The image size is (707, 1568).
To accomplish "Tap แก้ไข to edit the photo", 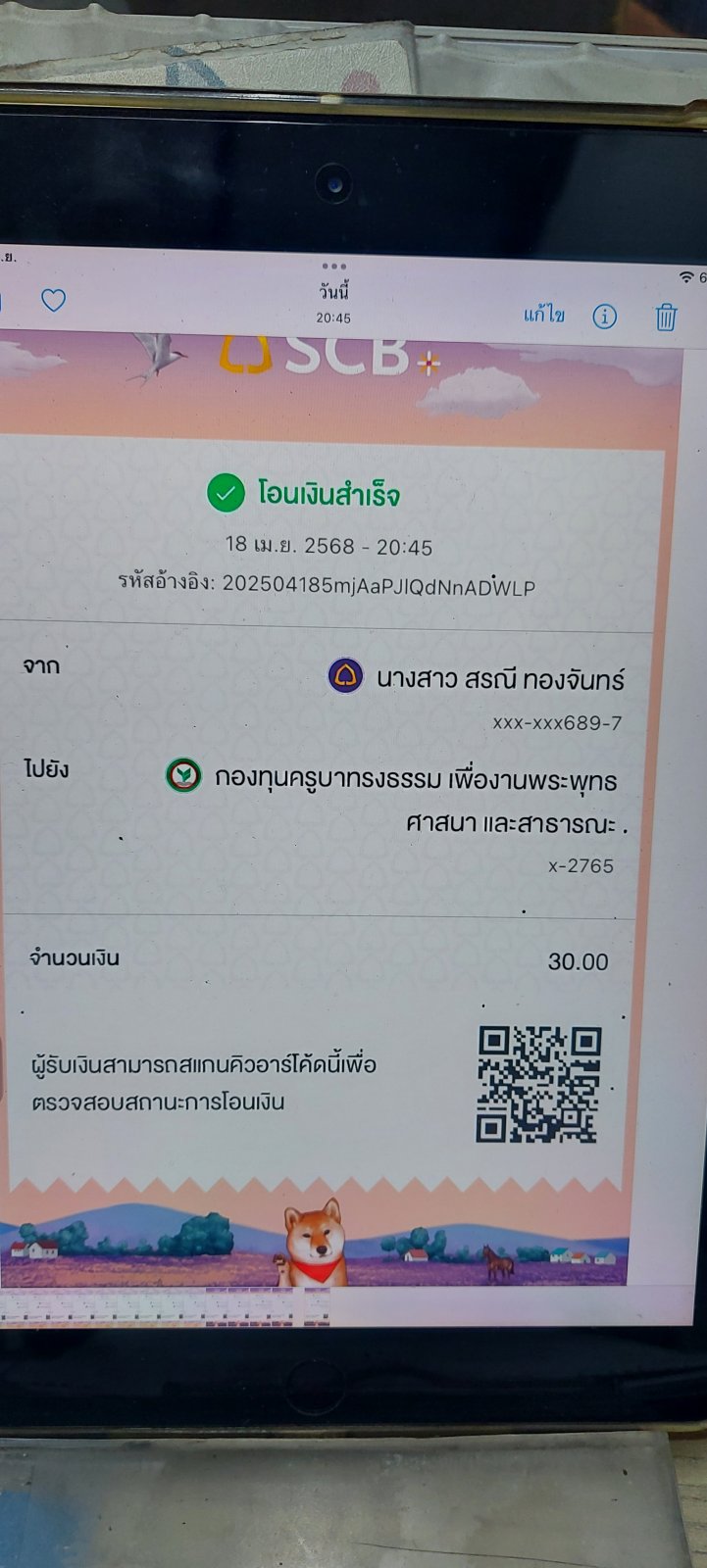I will (544, 314).
